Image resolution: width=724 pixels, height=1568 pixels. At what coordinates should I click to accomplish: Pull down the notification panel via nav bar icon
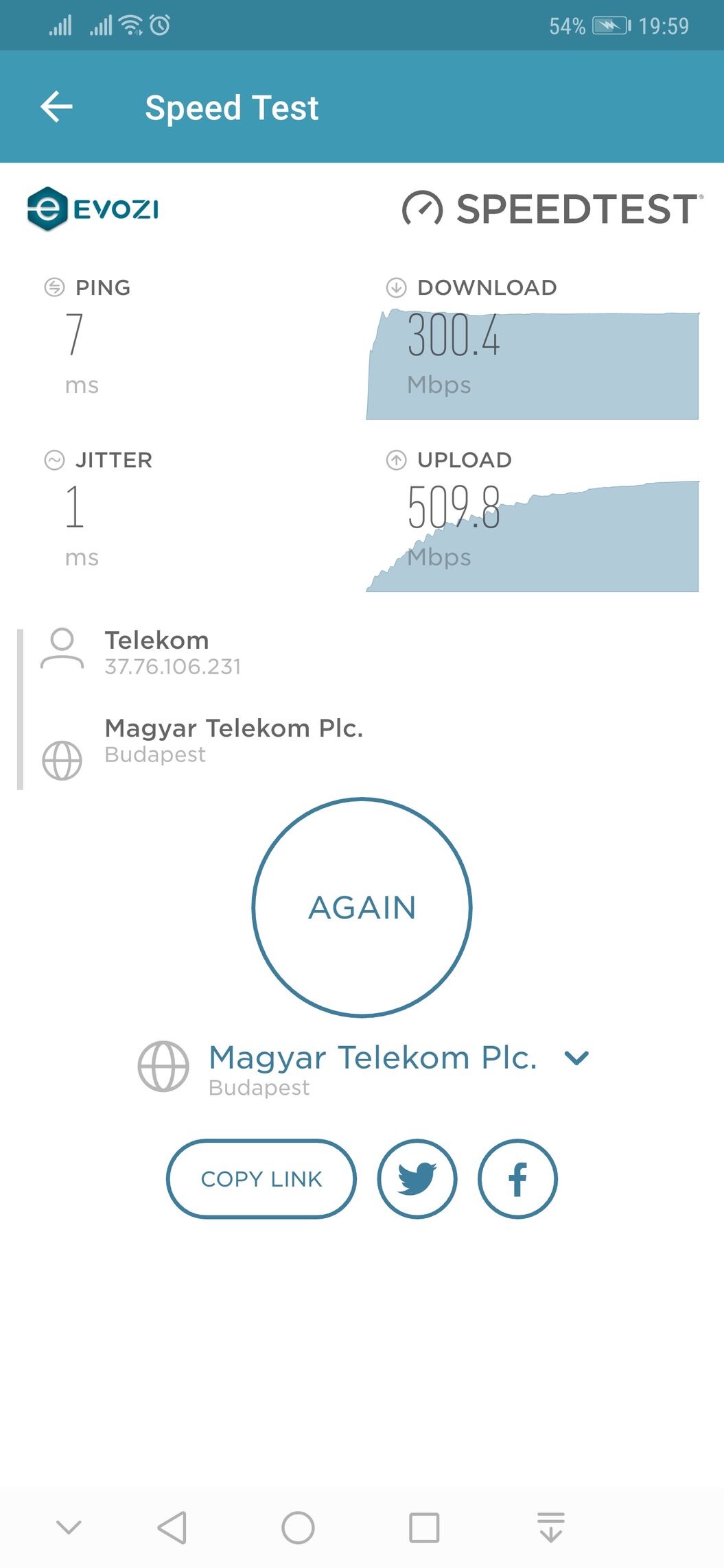pyautogui.click(x=550, y=1527)
